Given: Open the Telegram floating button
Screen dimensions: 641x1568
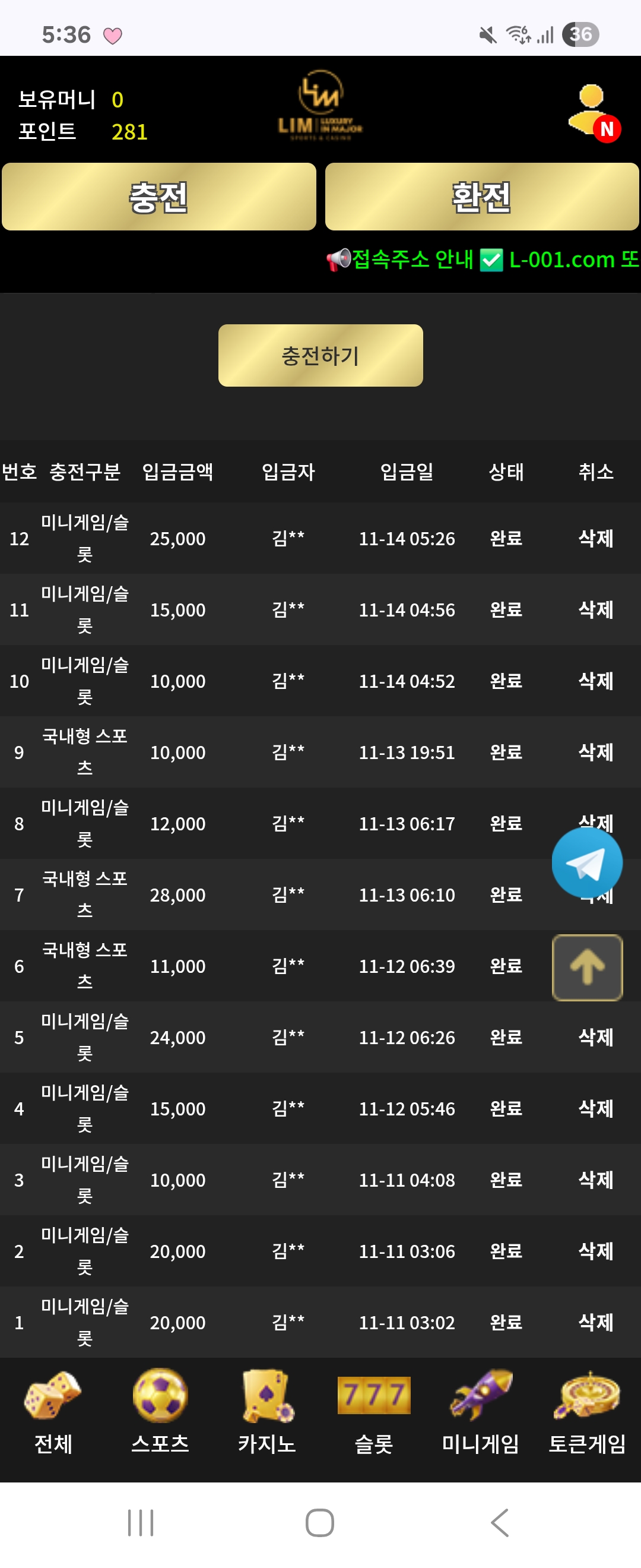Looking at the screenshot, I should 587,863.
